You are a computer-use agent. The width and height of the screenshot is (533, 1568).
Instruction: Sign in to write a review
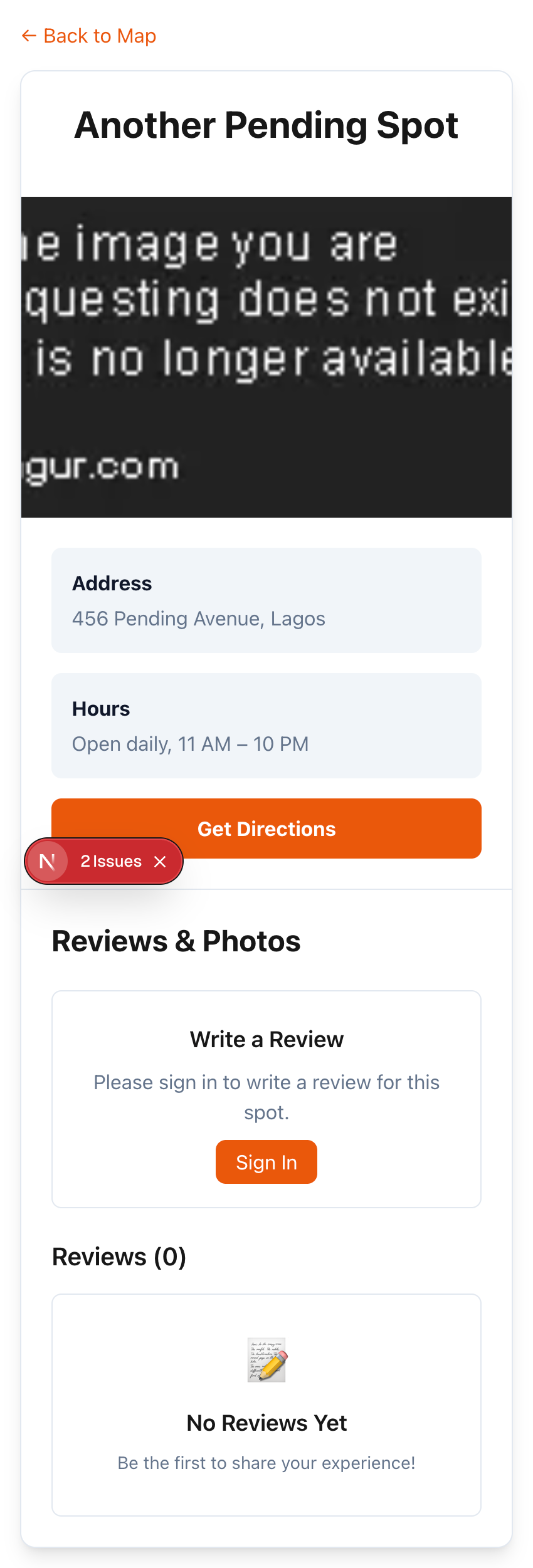pos(266,1162)
